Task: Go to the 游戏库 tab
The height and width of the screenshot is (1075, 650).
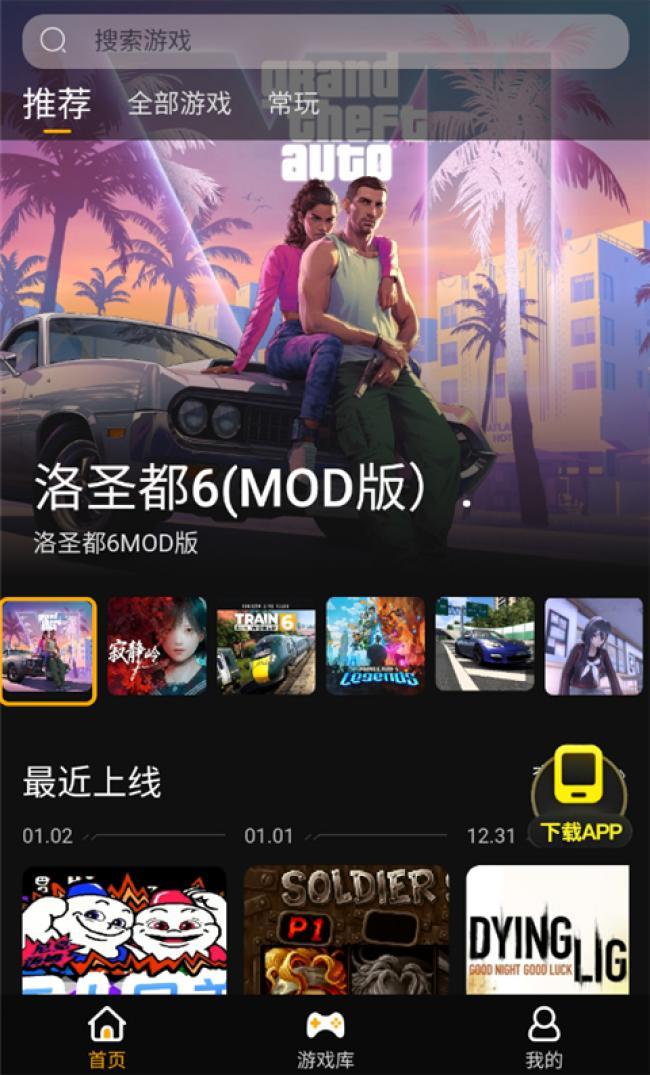Action: tap(325, 1038)
